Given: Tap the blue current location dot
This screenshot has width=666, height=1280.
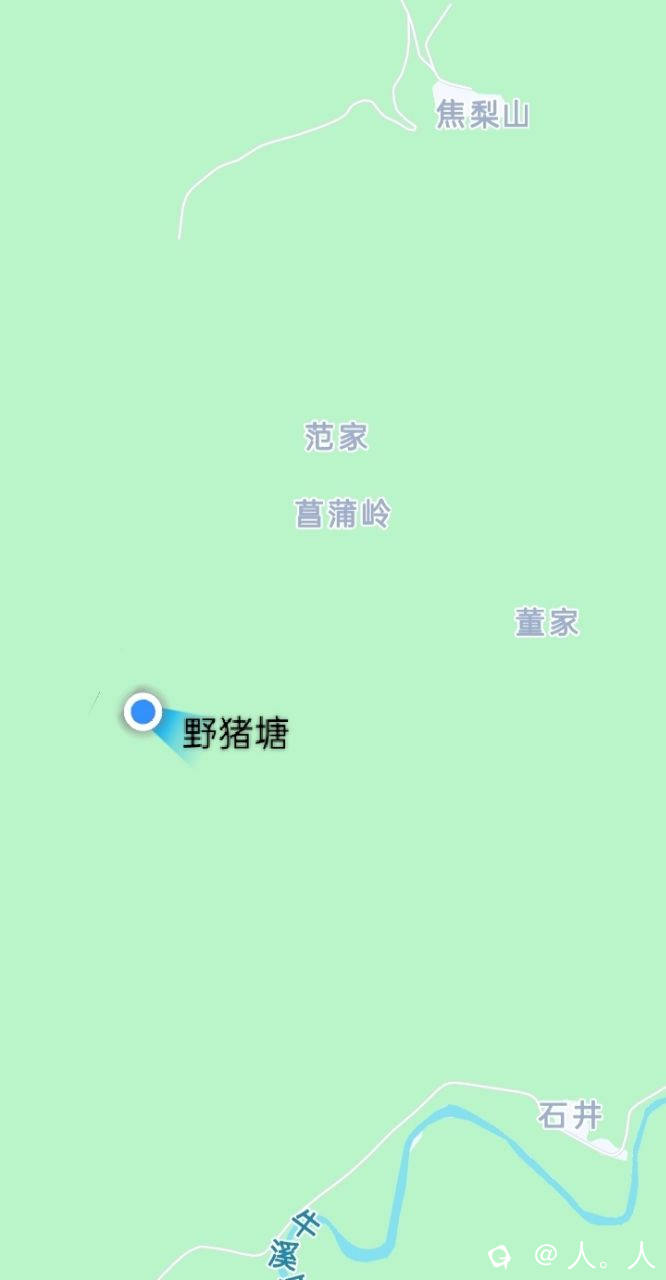Looking at the screenshot, I should [x=144, y=712].
